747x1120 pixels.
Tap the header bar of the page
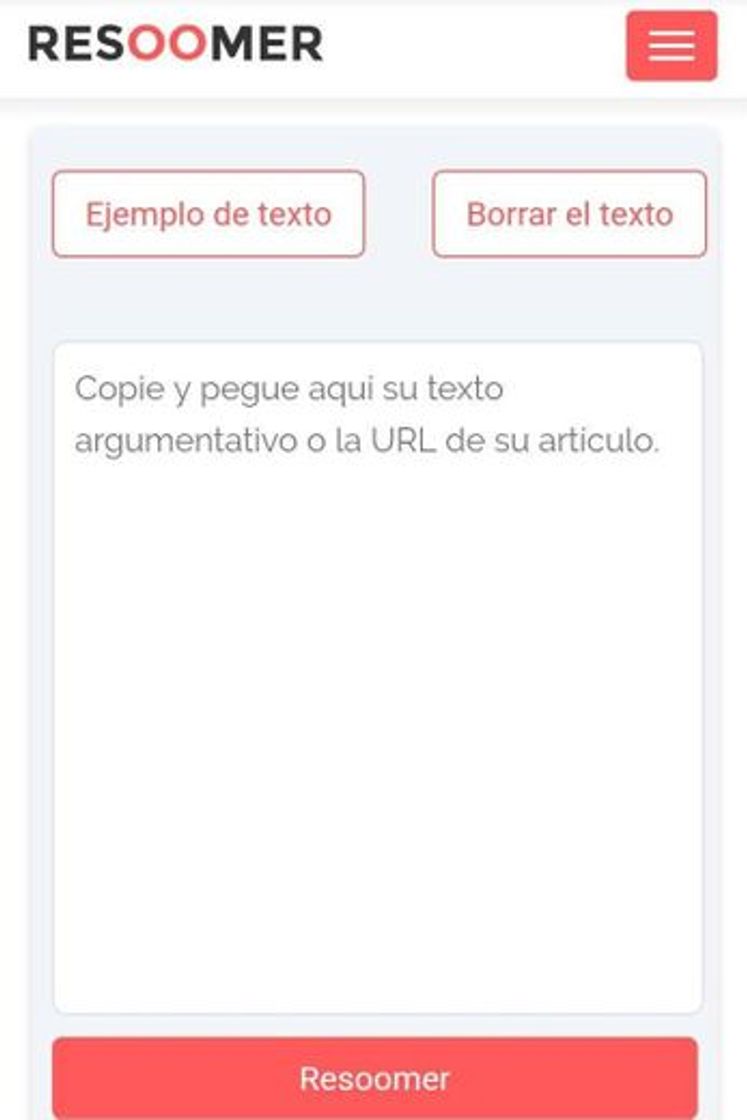coord(450,45)
